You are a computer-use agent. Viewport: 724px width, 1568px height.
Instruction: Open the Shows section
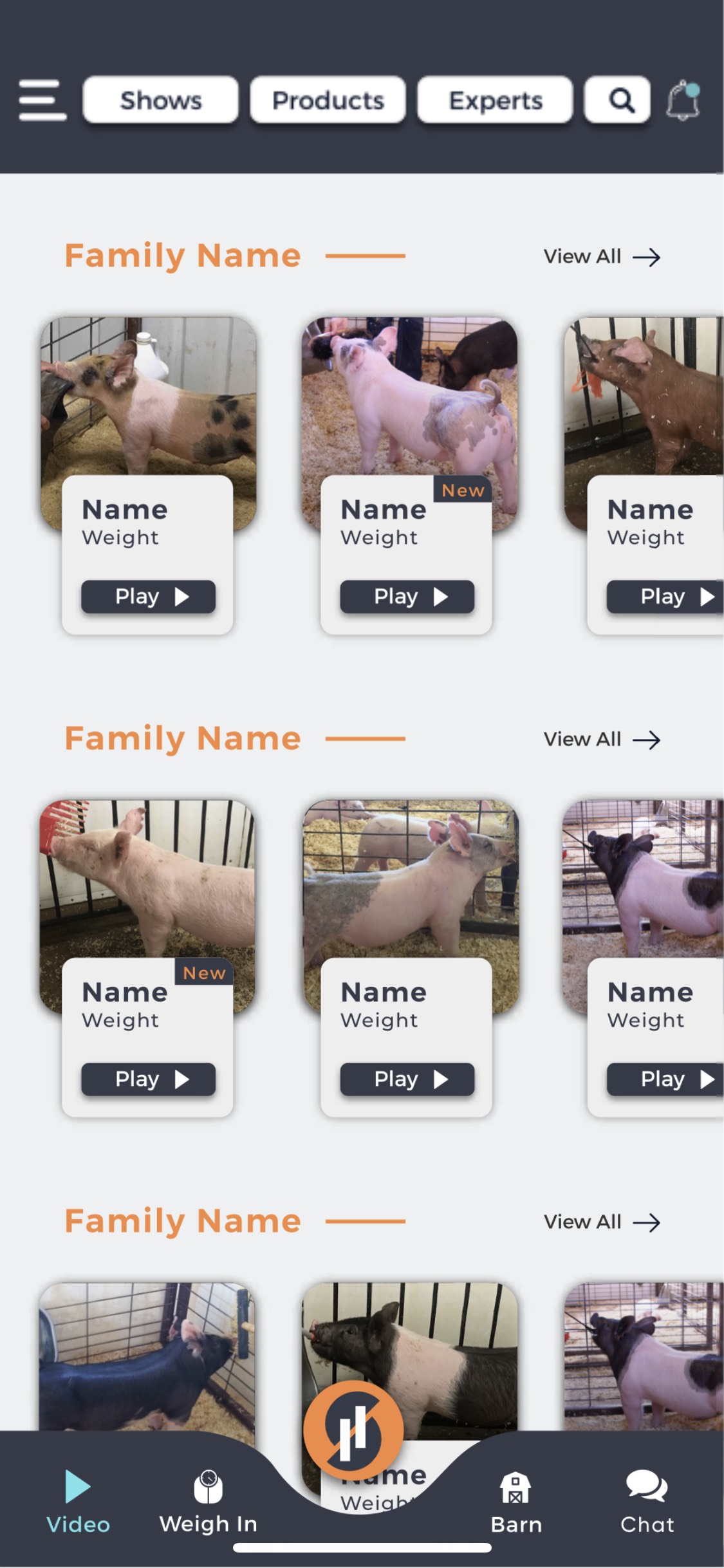(x=161, y=100)
